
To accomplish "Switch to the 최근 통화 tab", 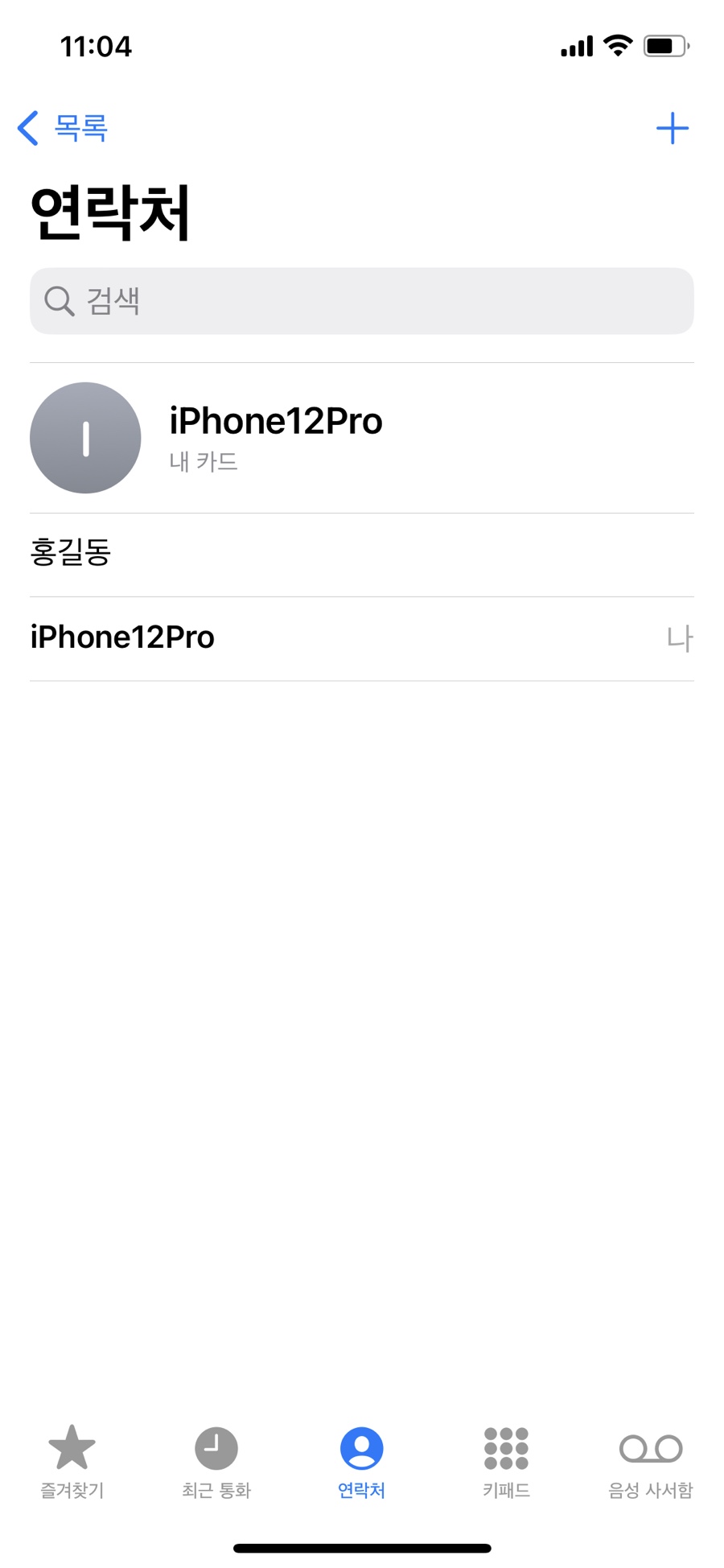I will coord(216,1462).
